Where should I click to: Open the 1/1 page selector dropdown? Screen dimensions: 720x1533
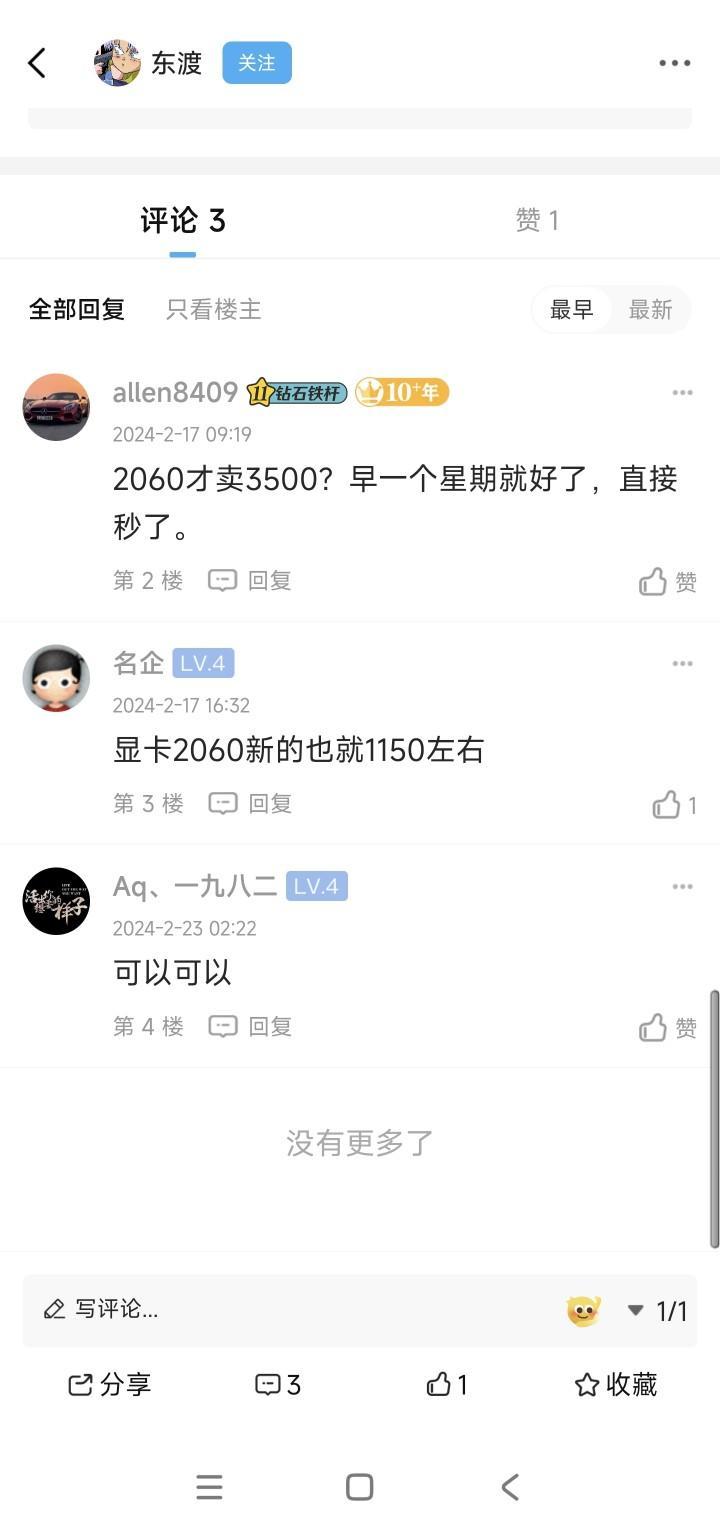pos(657,1311)
